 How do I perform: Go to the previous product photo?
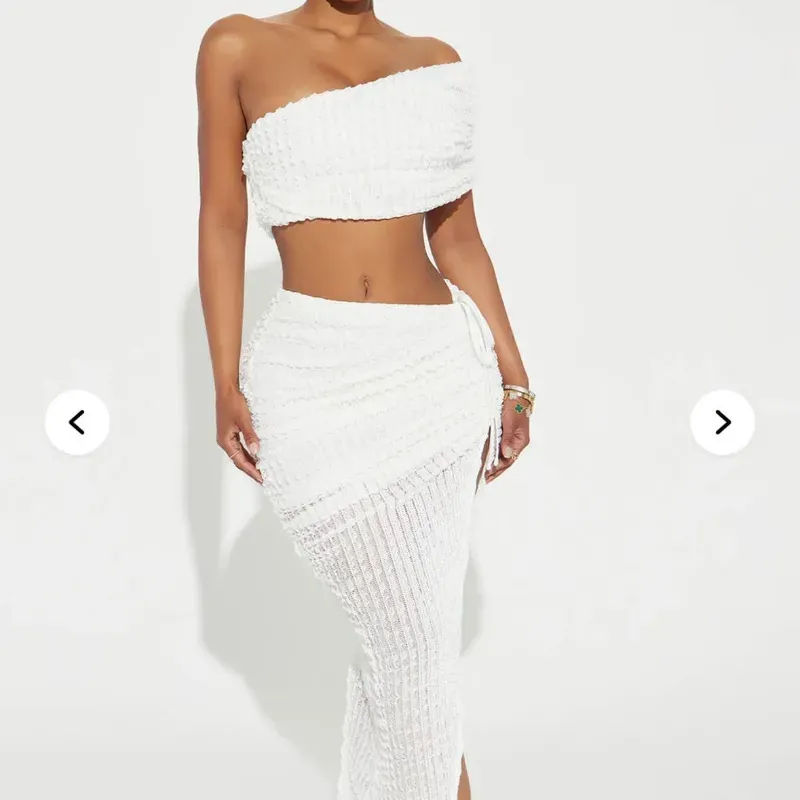tap(77, 422)
